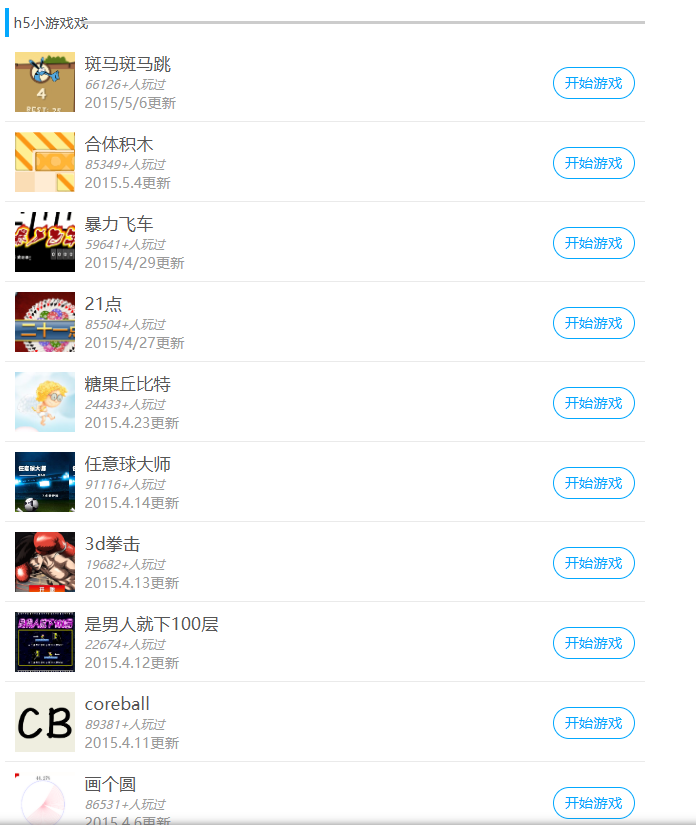Open the 斑马斑马跳 thumbnail
Image resolution: width=696 pixels, height=825 pixels.
45,82
